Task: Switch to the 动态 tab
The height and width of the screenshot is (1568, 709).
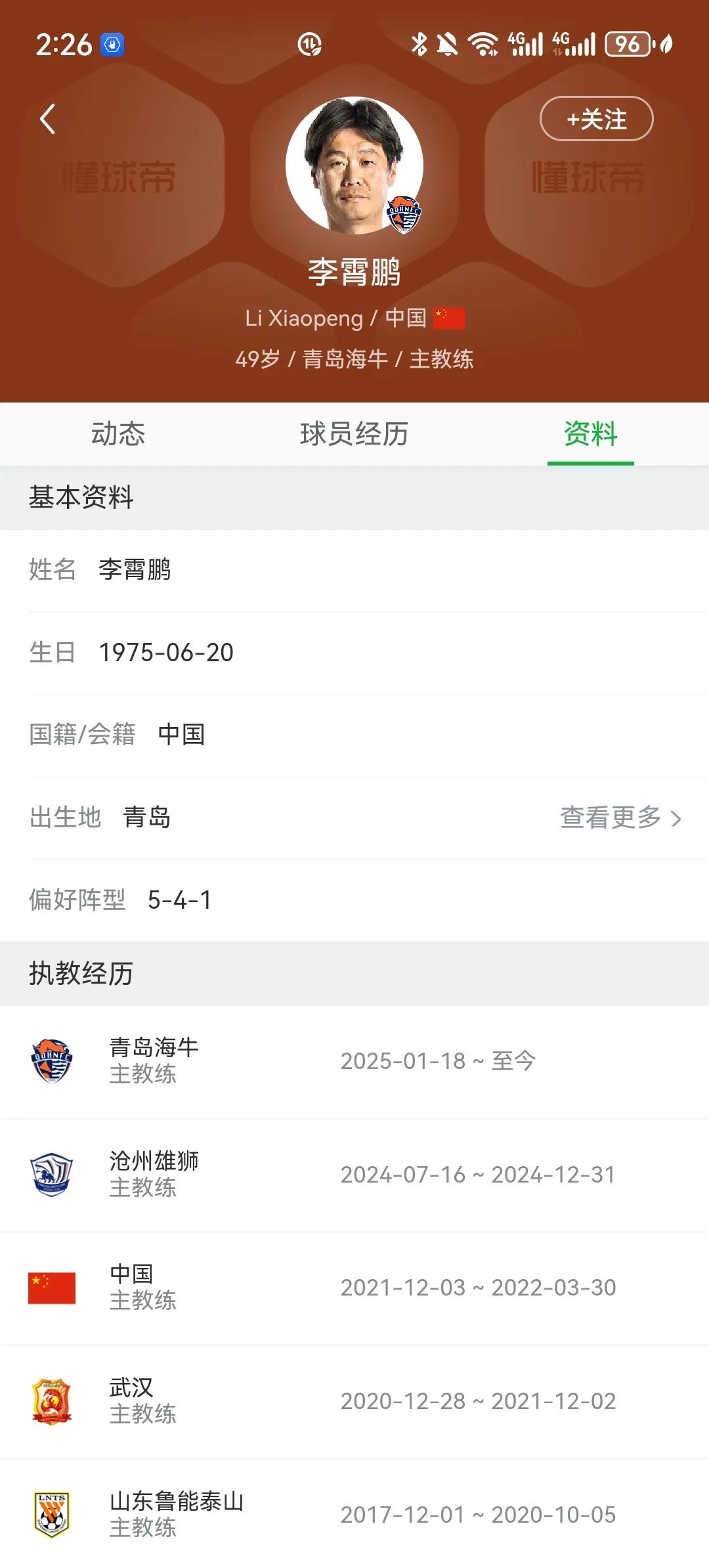Action: click(x=118, y=434)
